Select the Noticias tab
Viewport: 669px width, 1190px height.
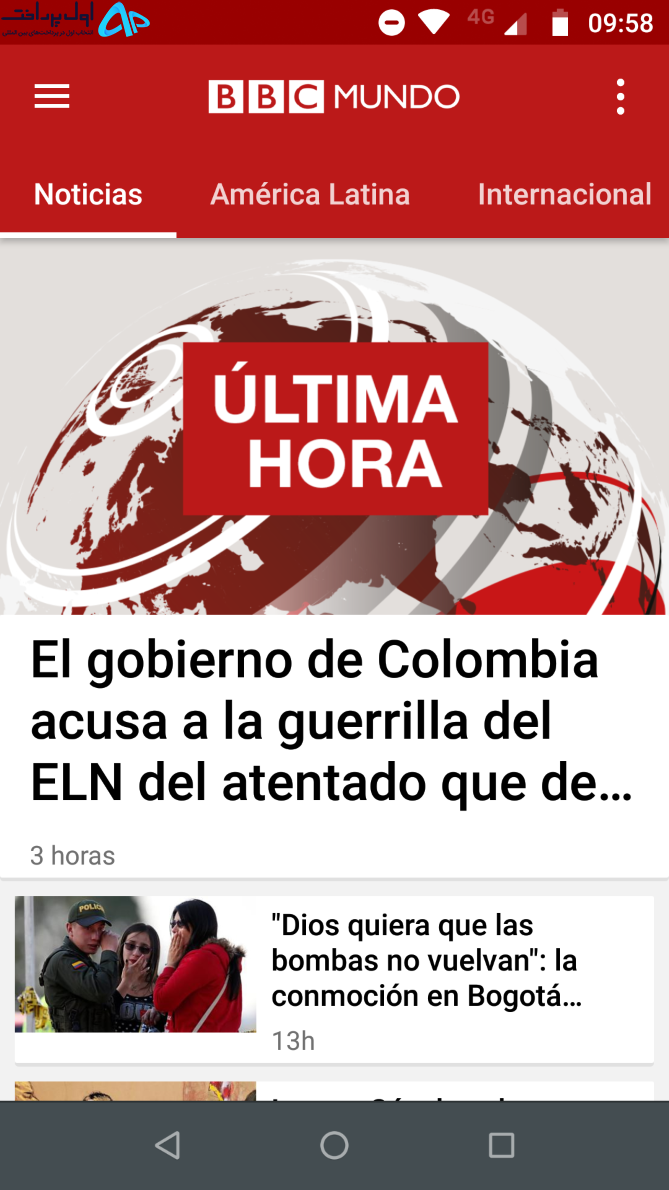[x=88, y=194]
